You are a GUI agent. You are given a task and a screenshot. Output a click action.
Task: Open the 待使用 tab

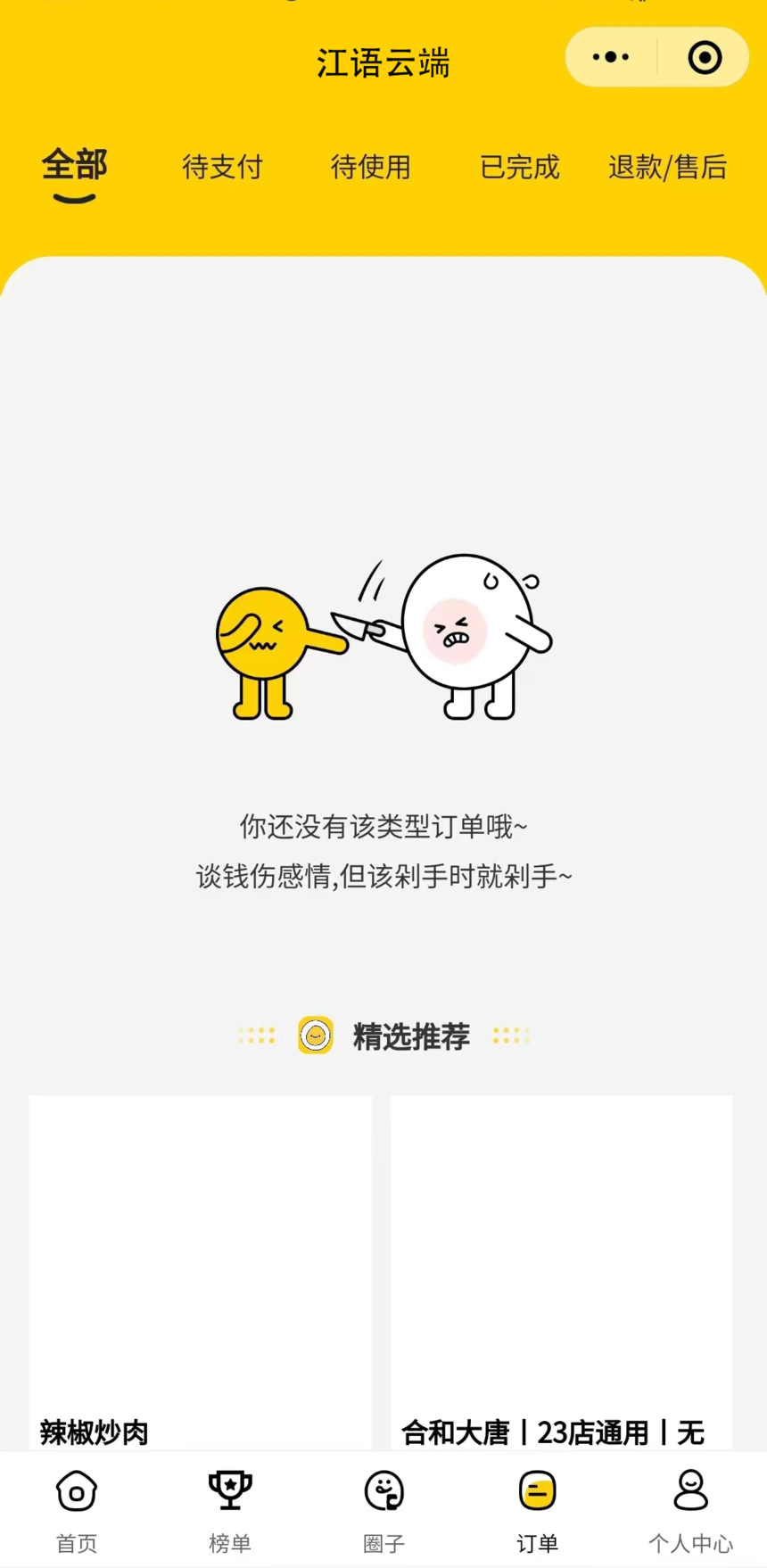(x=371, y=169)
